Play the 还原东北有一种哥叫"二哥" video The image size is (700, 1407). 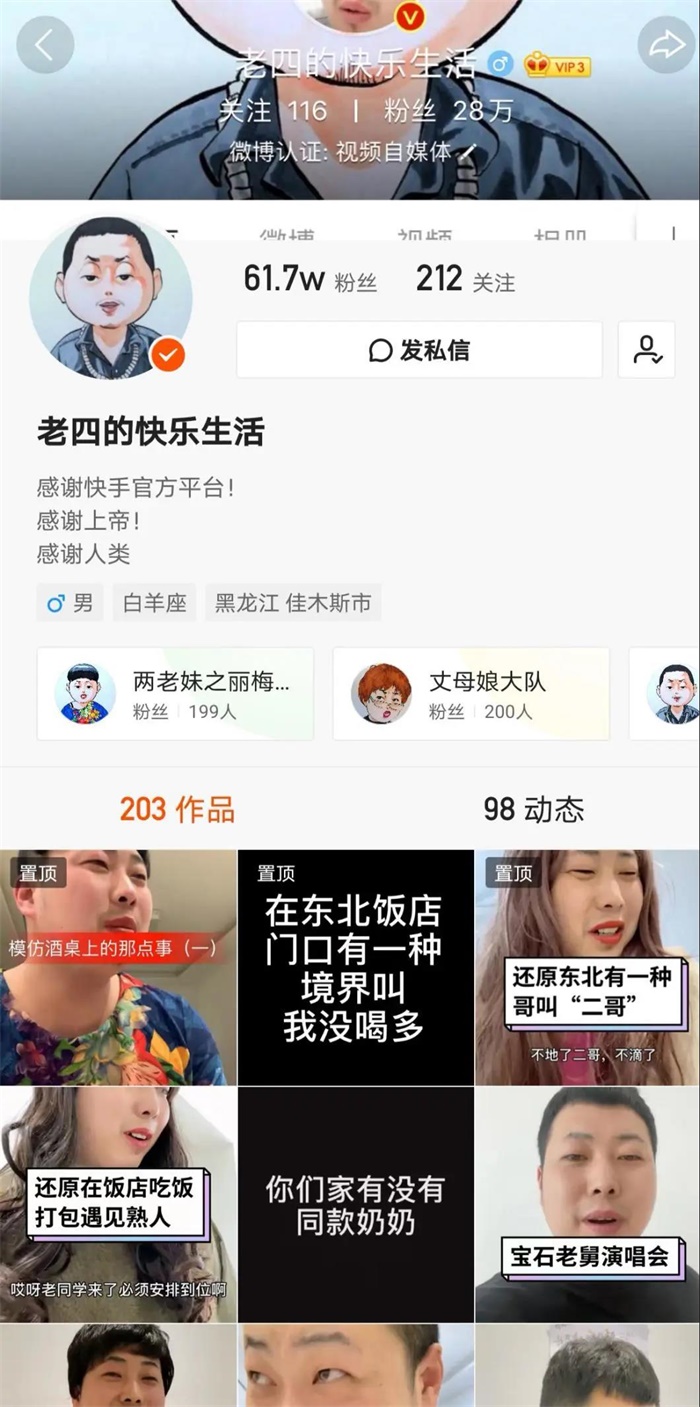(x=587, y=968)
